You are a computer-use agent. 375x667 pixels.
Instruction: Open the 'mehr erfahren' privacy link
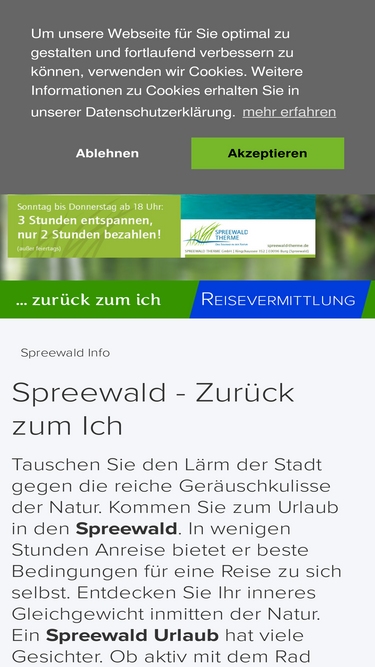(289, 112)
